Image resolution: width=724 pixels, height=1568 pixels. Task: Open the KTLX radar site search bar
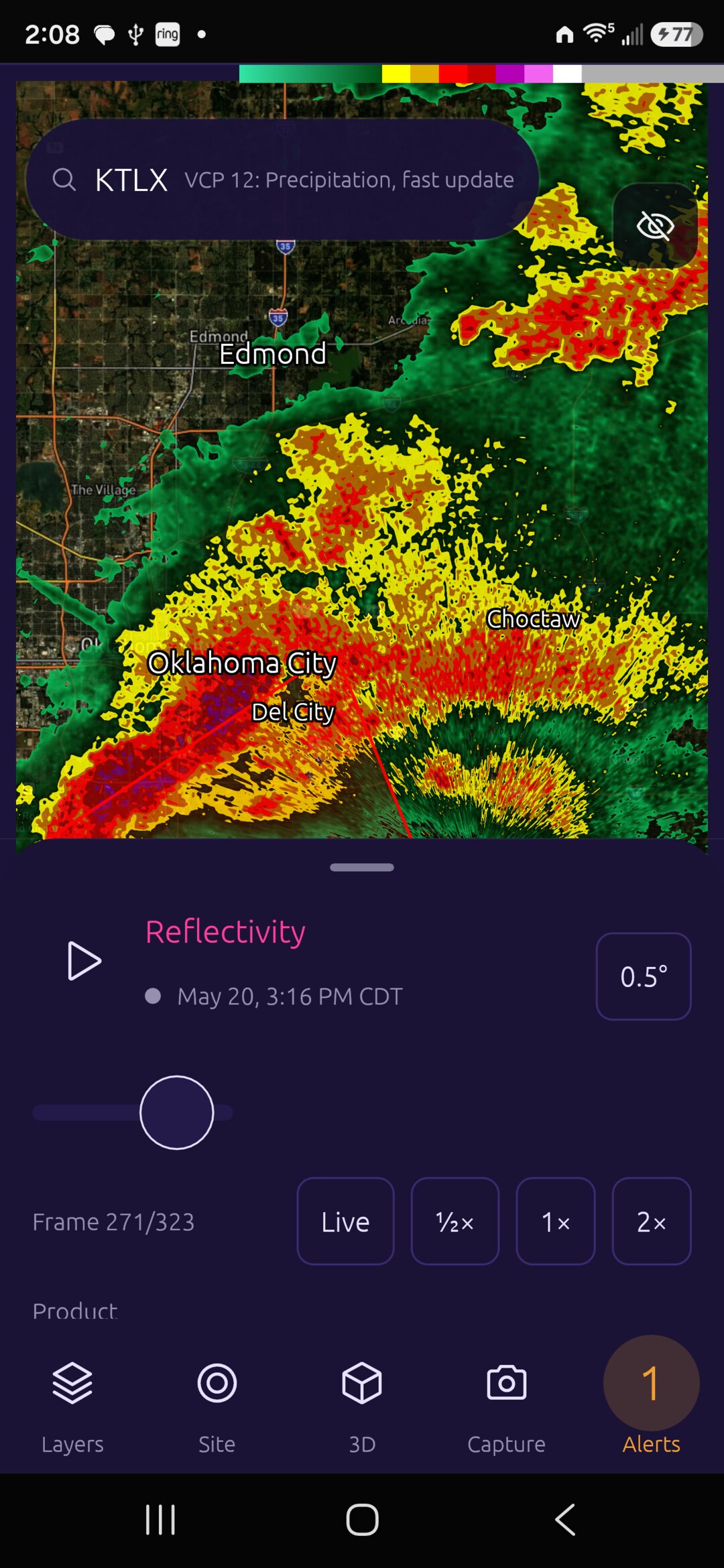(x=282, y=180)
